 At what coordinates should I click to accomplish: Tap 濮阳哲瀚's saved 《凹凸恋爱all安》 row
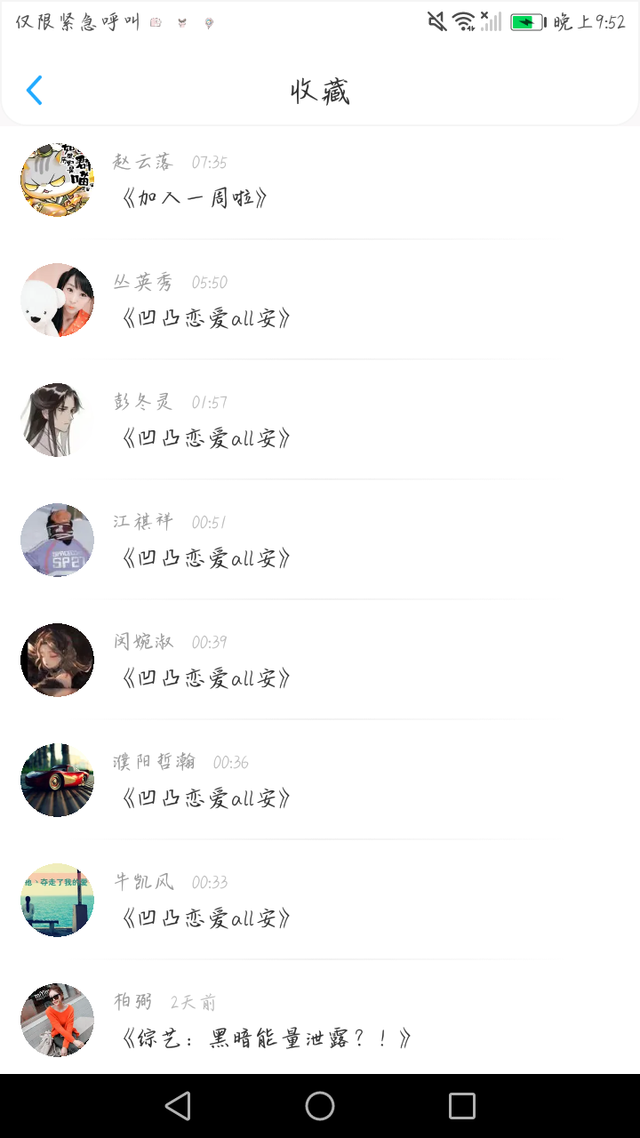pyautogui.click(x=206, y=798)
